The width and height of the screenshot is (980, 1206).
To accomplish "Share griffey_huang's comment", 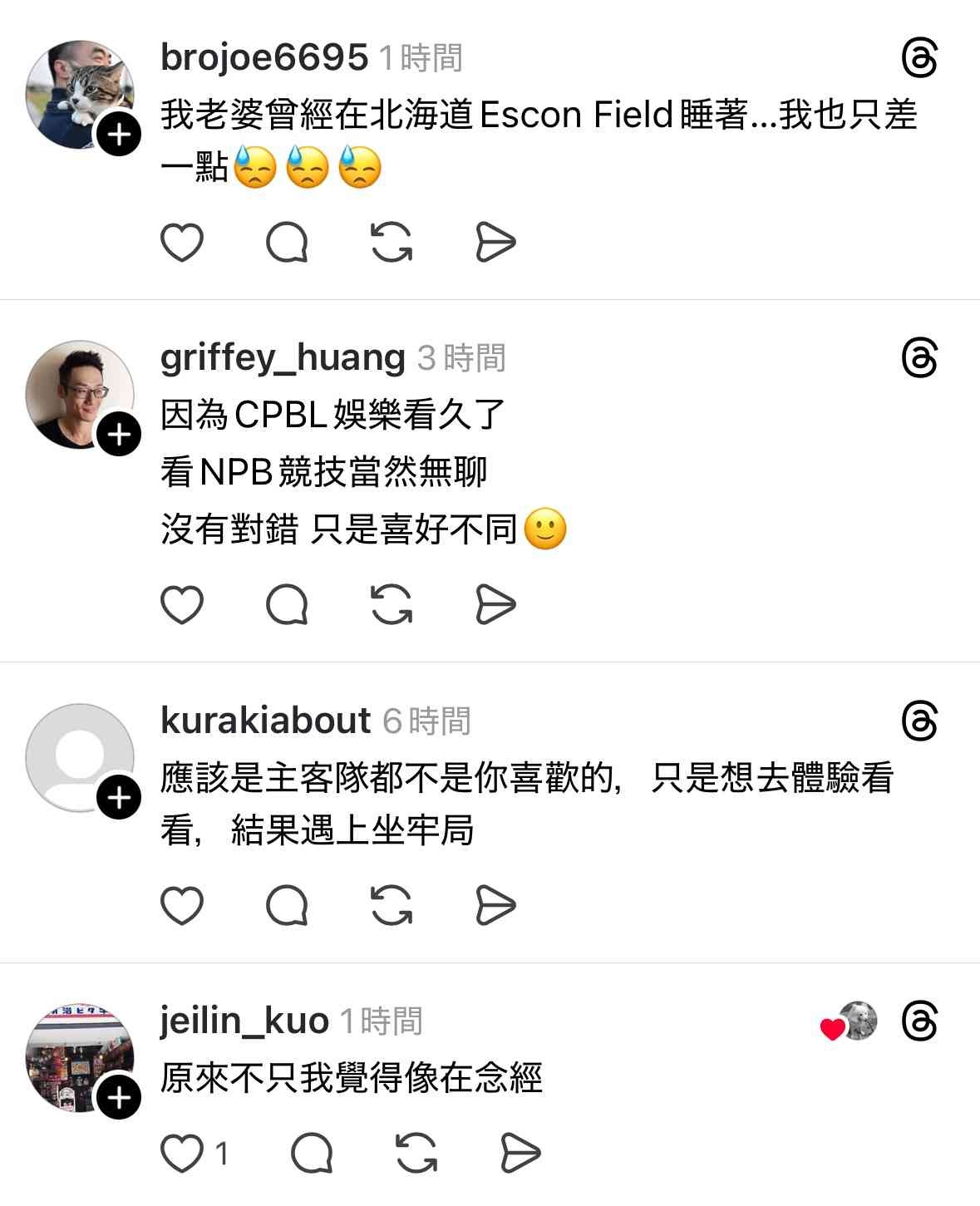I will pos(496,604).
